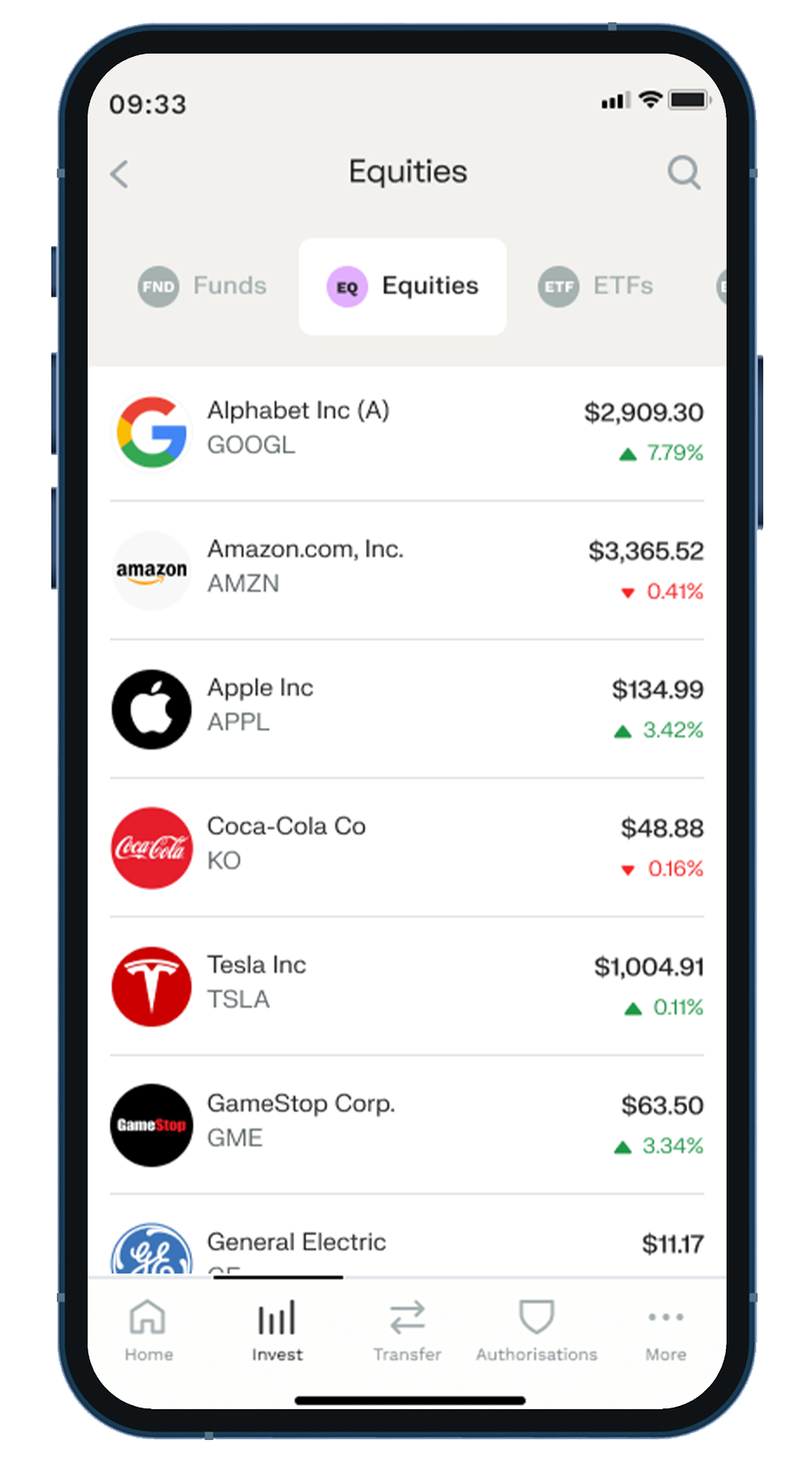The width and height of the screenshot is (812, 1462).
Task: Open Alphabet Inc (A) GOOGL stock
Action: pos(406,431)
